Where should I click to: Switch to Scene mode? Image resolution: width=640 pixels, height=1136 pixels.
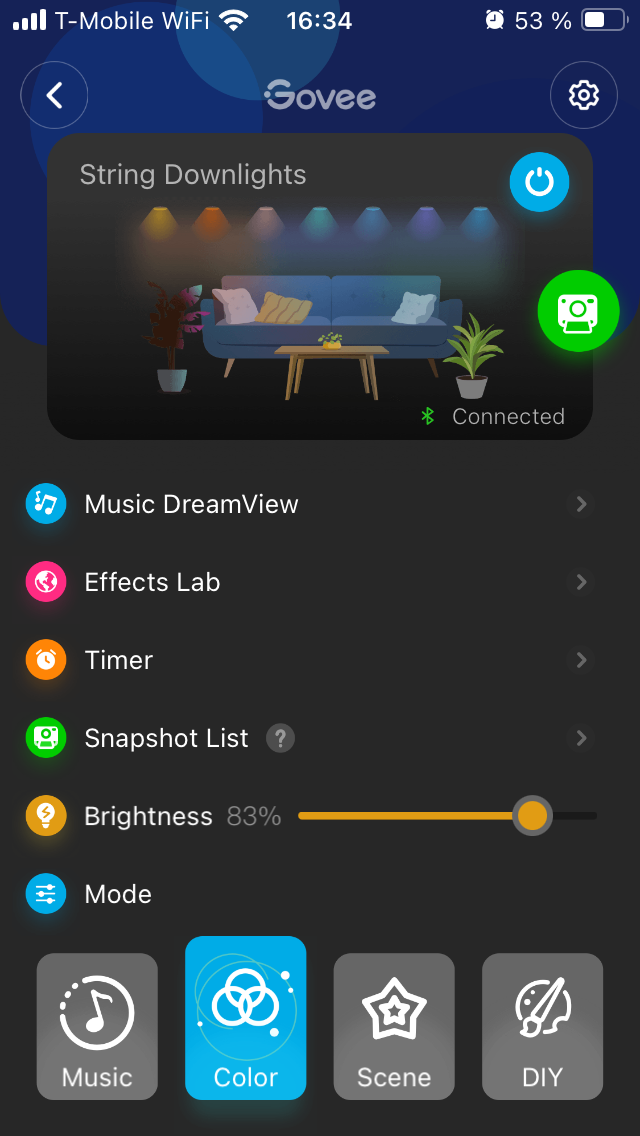394,1026
